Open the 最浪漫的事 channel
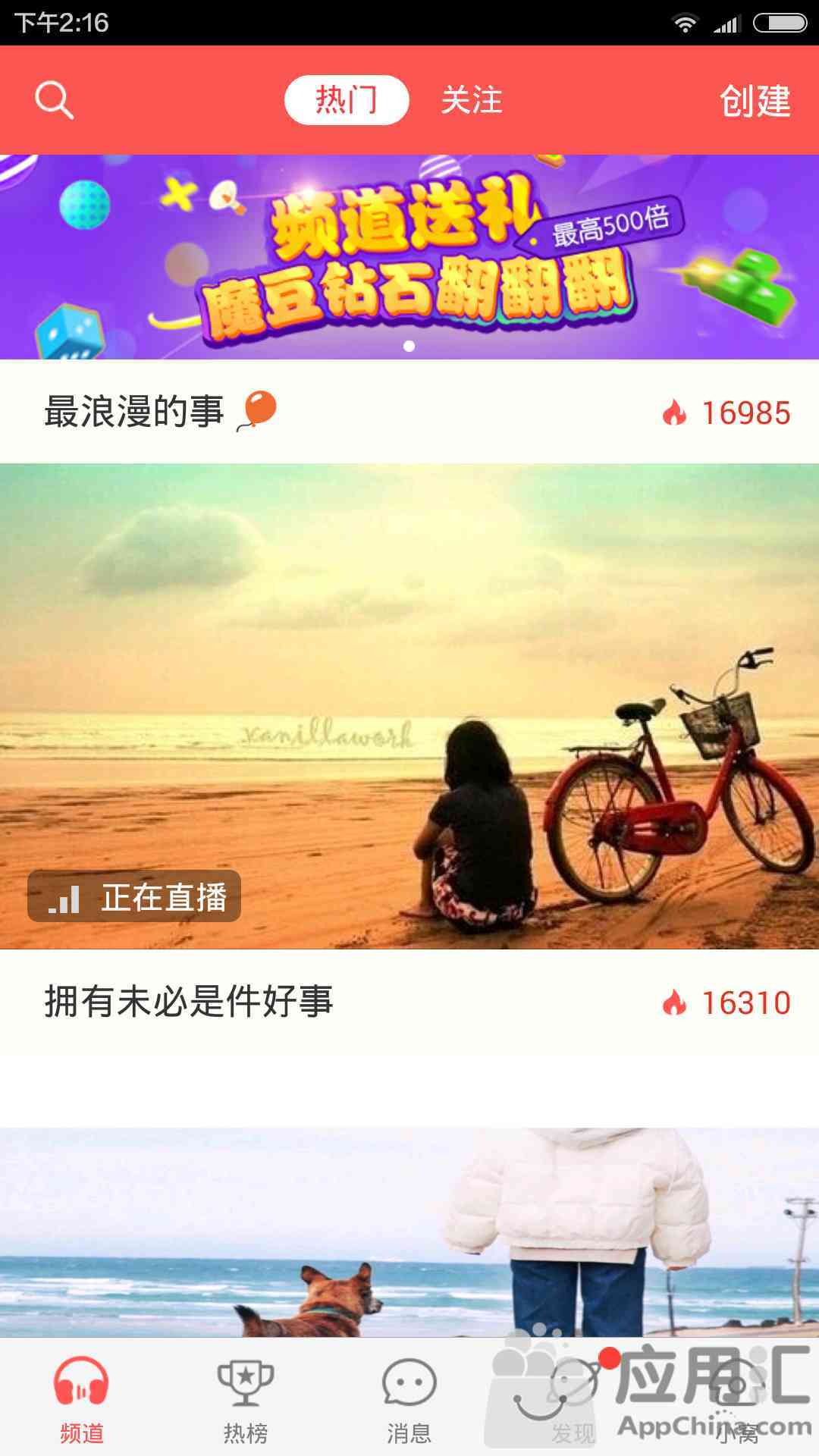The image size is (819, 1456). [x=409, y=412]
